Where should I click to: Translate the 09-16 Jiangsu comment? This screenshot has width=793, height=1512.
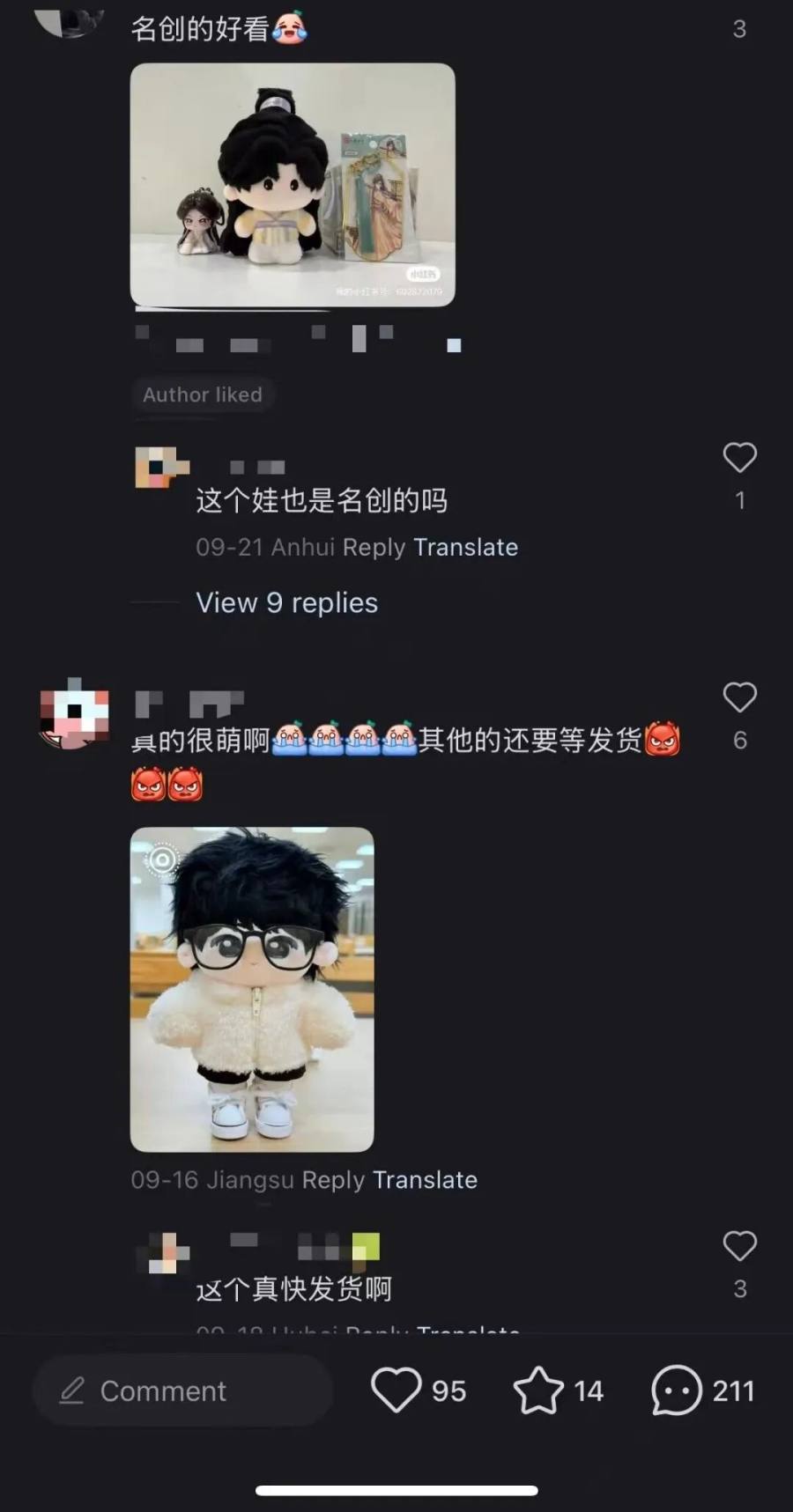click(425, 1180)
